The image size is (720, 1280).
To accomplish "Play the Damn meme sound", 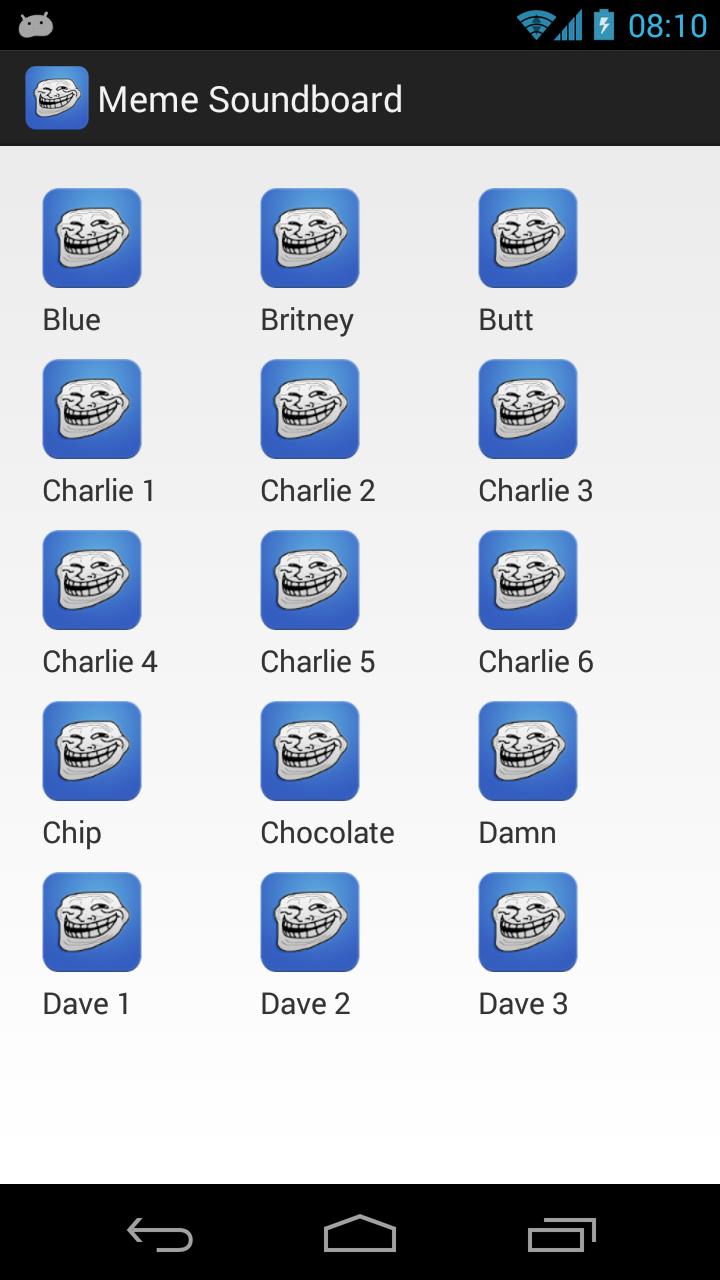I will tap(527, 751).
